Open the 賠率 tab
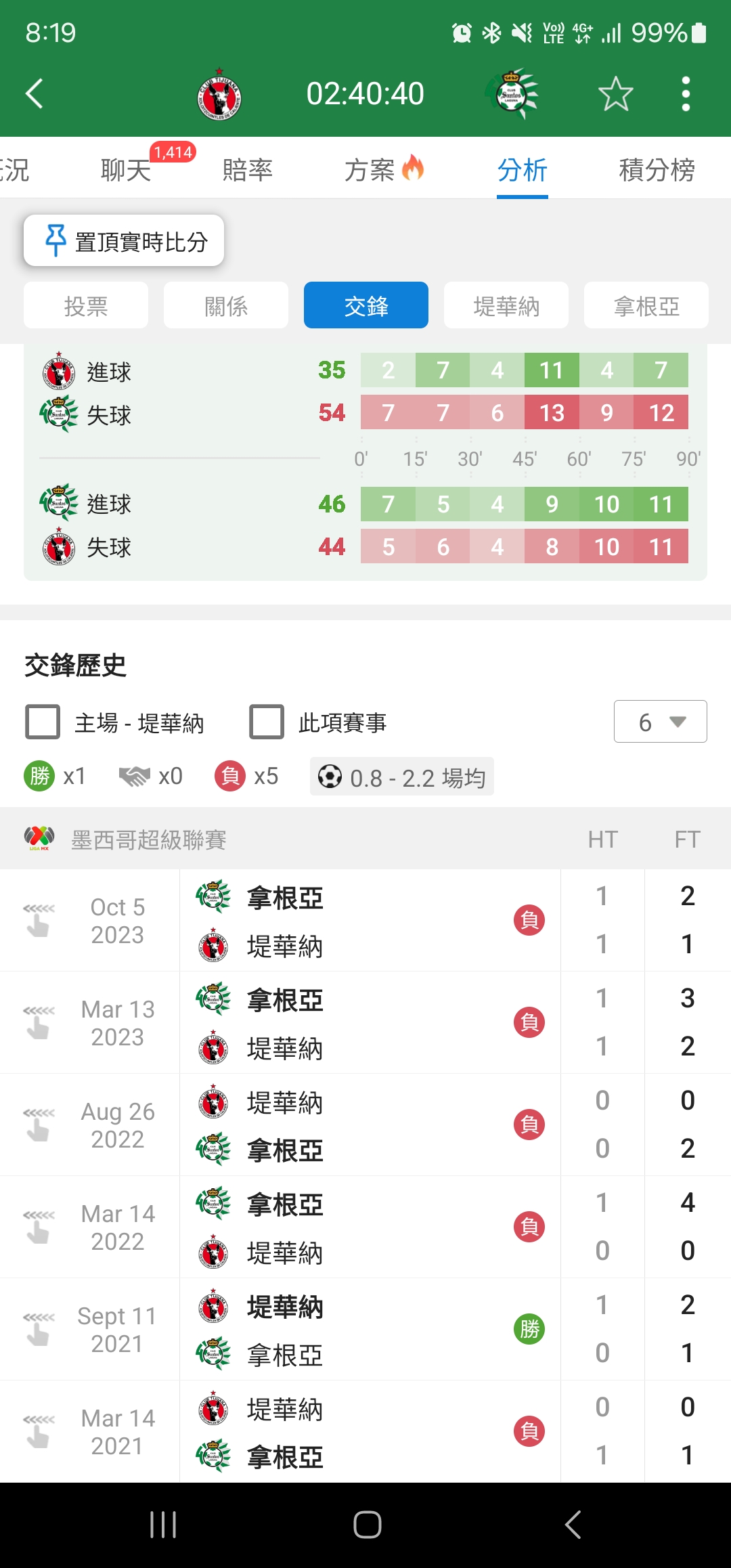Viewport: 731px width, 1568px height. click(248, 170)
